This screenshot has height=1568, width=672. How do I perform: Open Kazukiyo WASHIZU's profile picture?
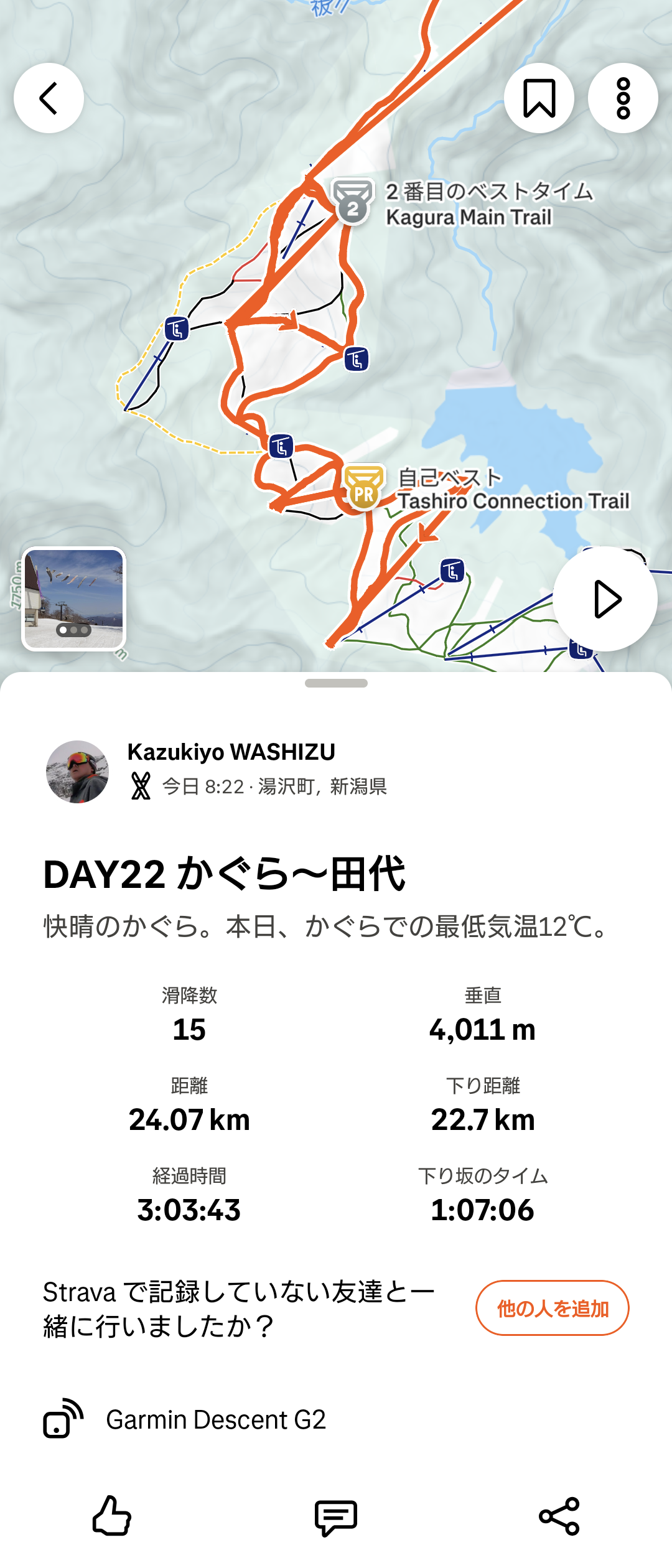(78, 772)
